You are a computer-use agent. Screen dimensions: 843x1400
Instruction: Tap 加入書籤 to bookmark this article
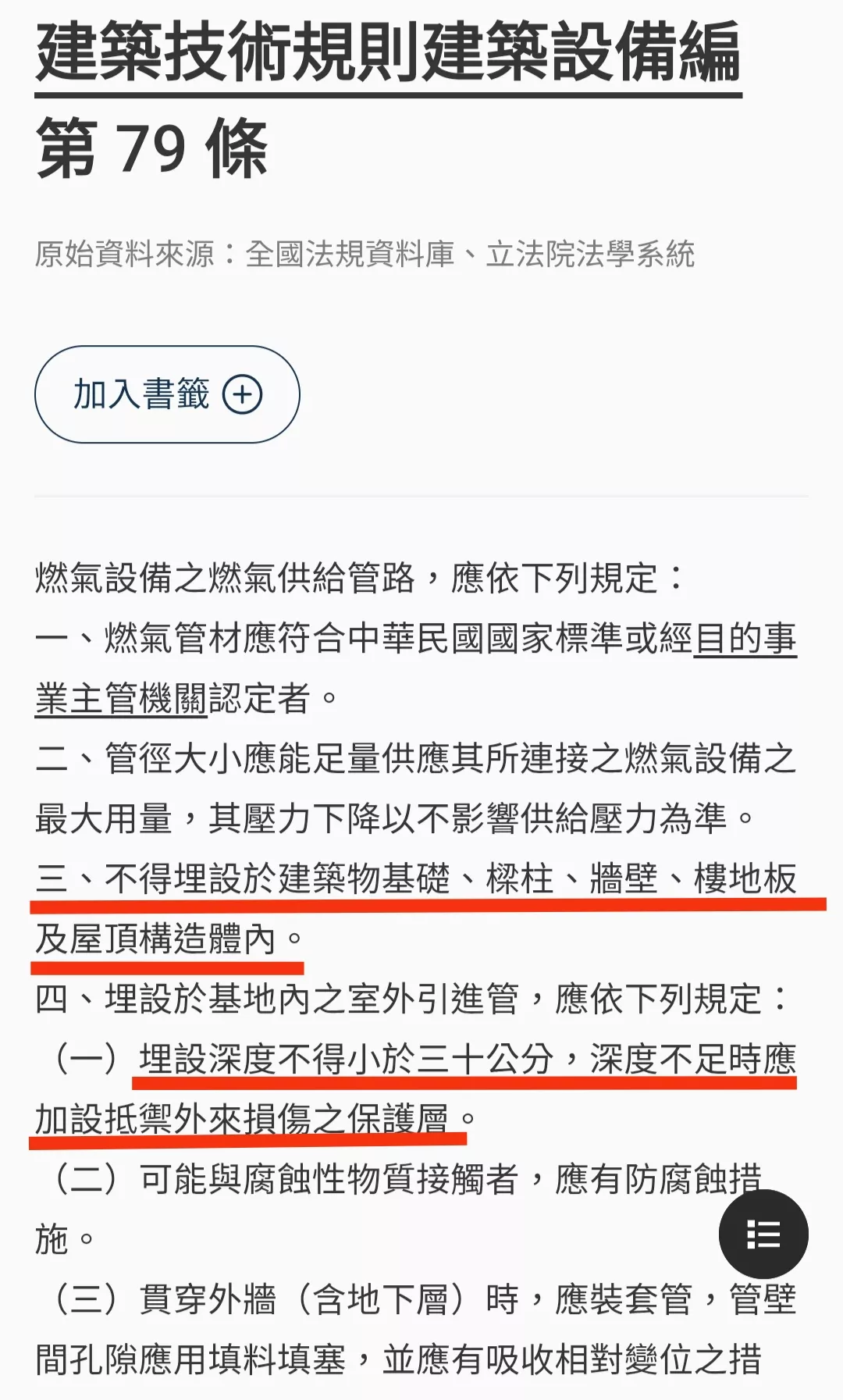[x=167, y=394]
